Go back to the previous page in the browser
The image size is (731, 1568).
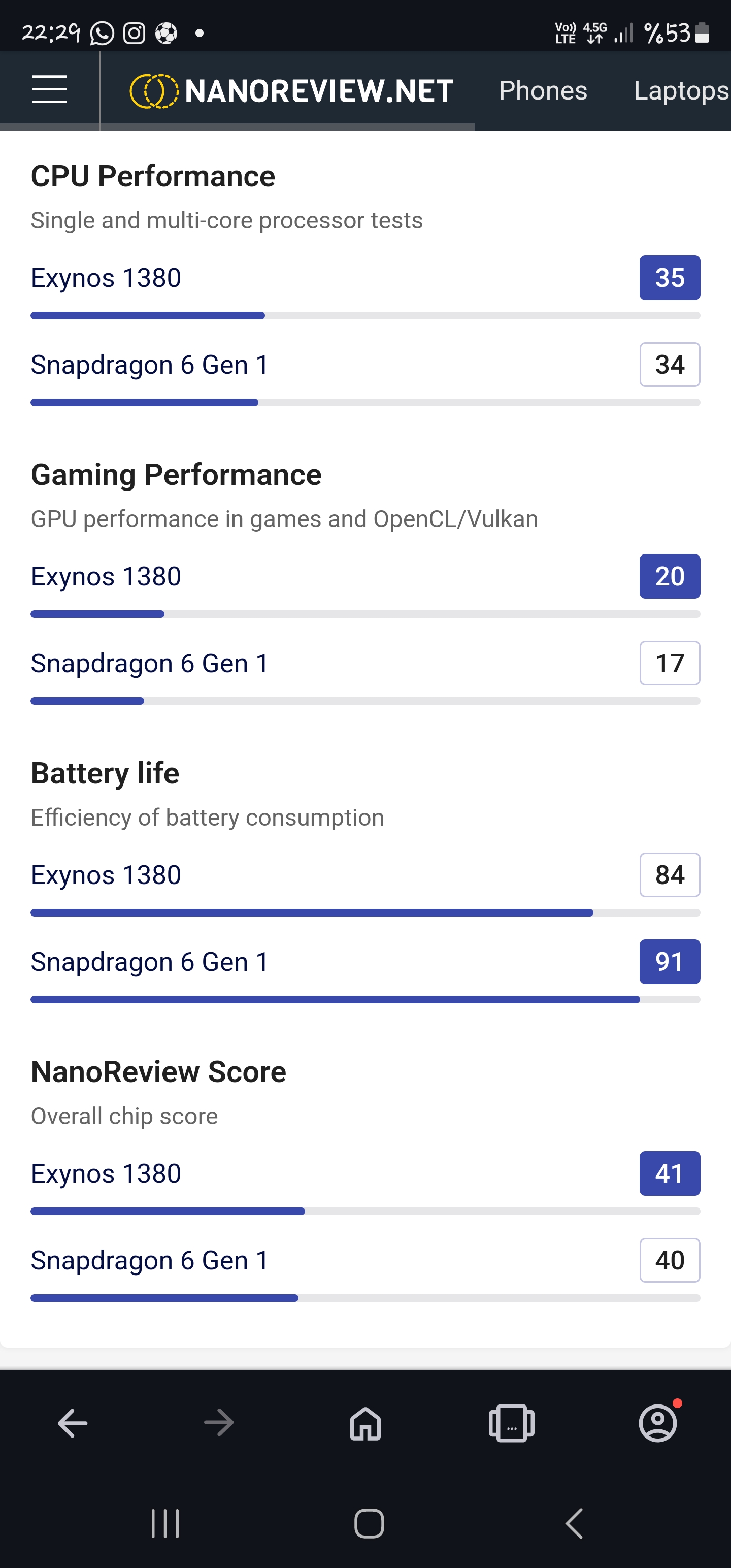[73, 1423]
